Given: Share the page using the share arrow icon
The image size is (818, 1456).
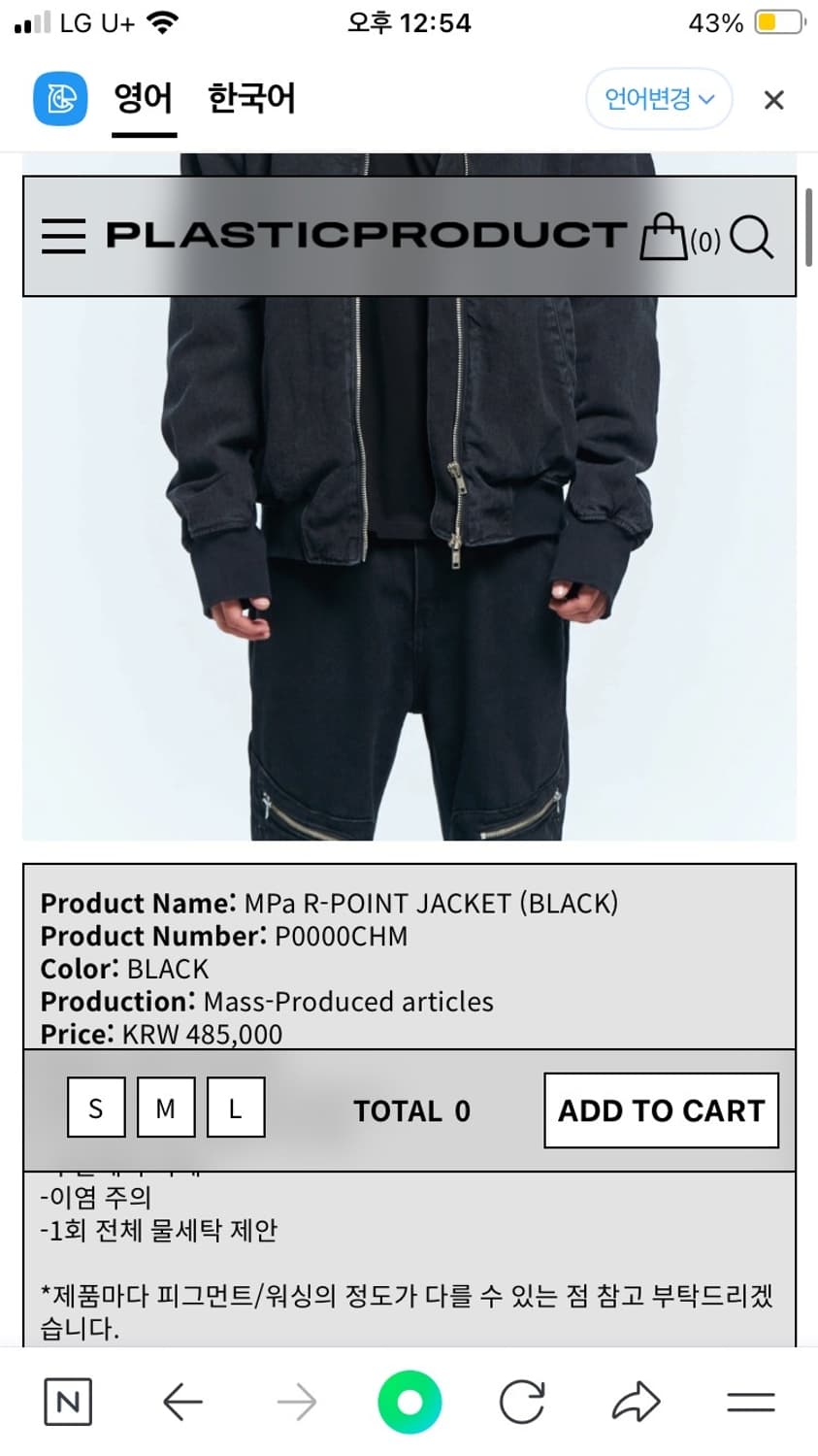Looking at the screenshot, I should click(636, 1401).
